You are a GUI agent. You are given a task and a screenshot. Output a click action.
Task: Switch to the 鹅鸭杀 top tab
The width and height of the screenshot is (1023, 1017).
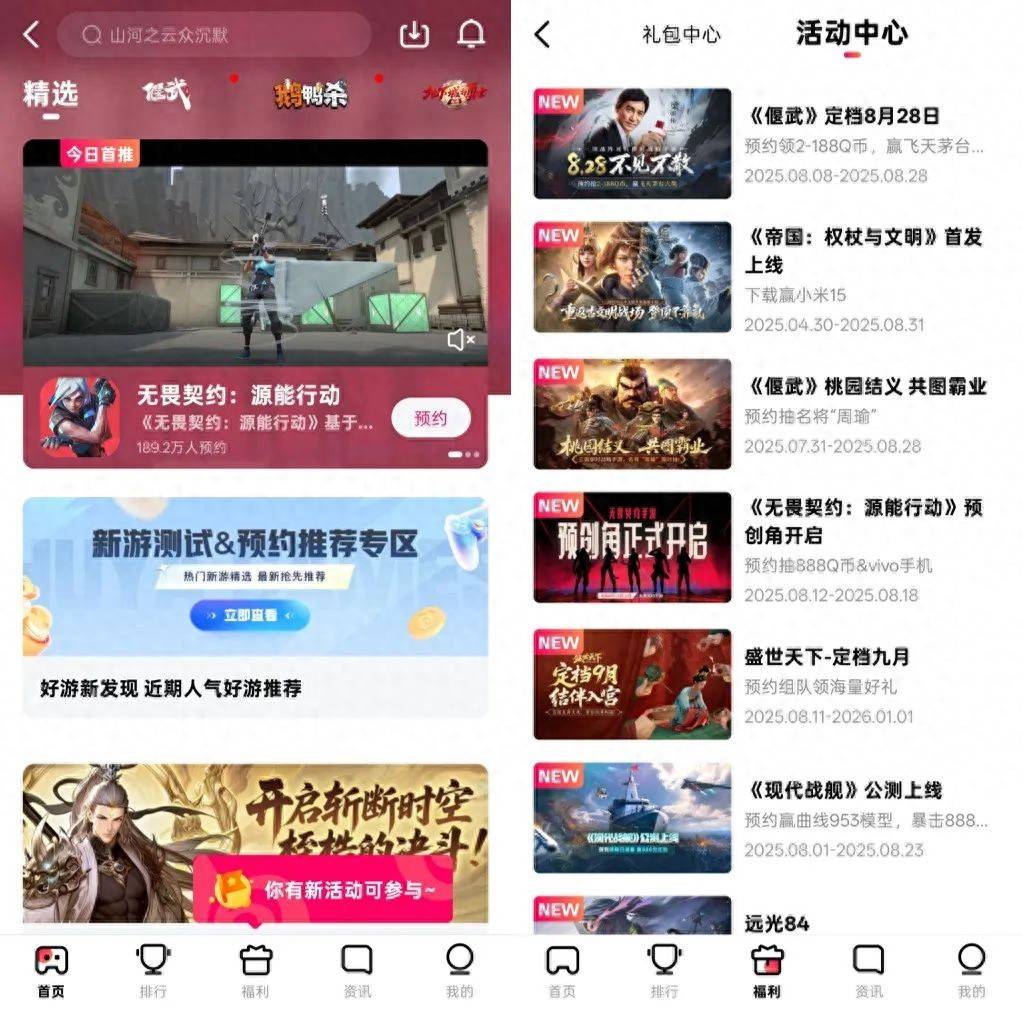tap(311, 95)
